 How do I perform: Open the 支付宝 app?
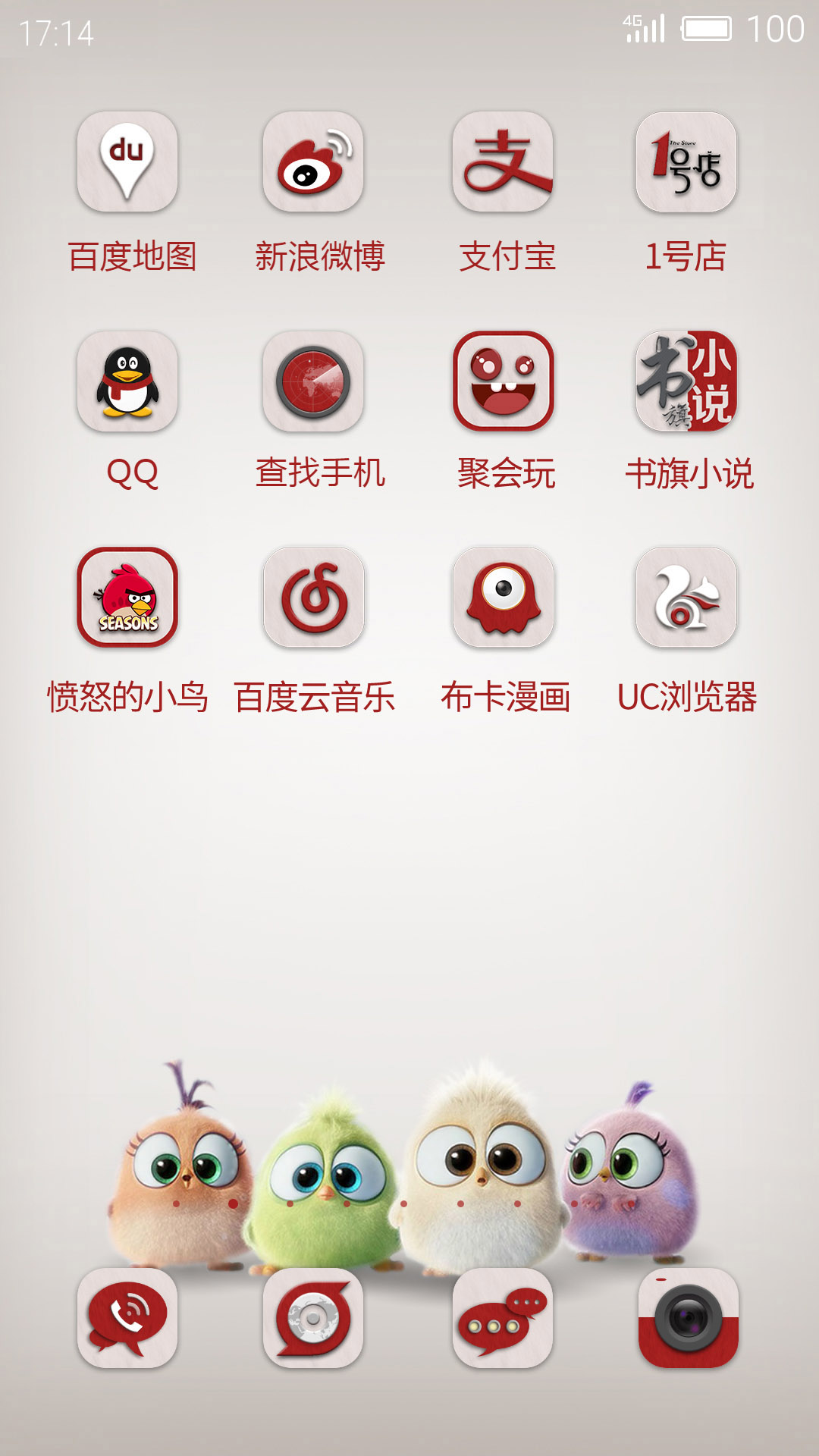503,162
